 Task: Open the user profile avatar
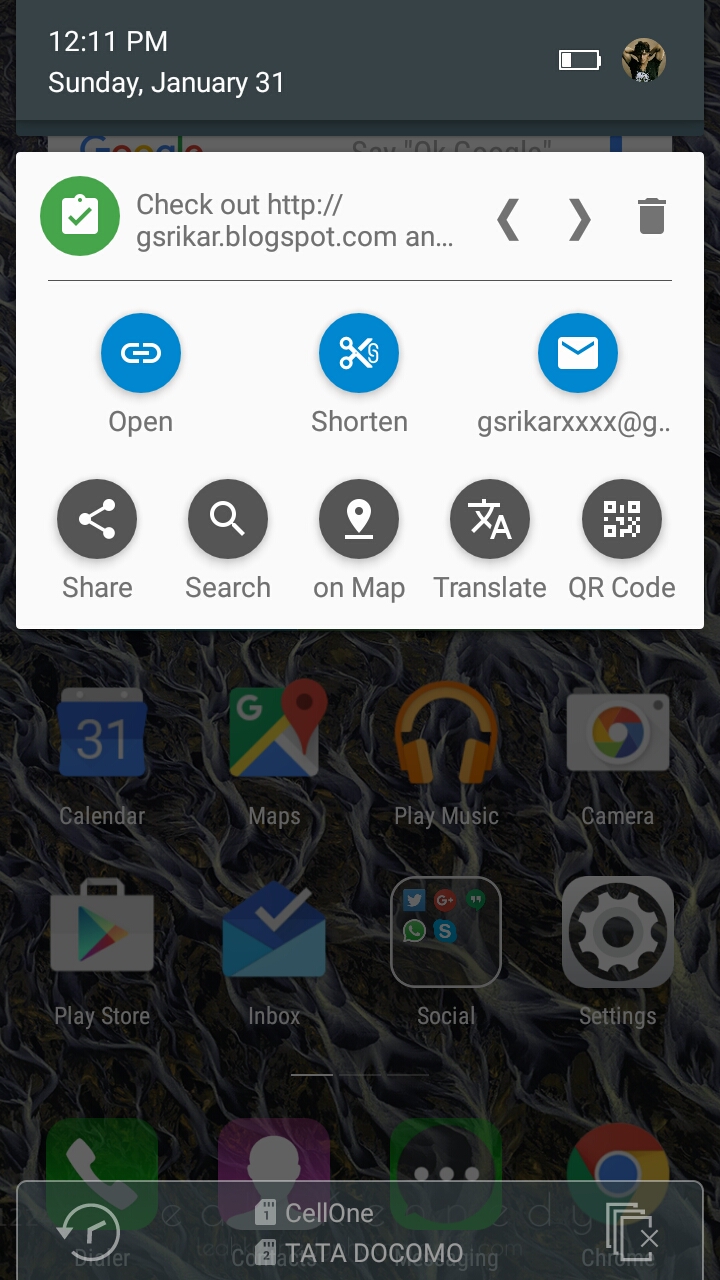[x=643, y=61]
